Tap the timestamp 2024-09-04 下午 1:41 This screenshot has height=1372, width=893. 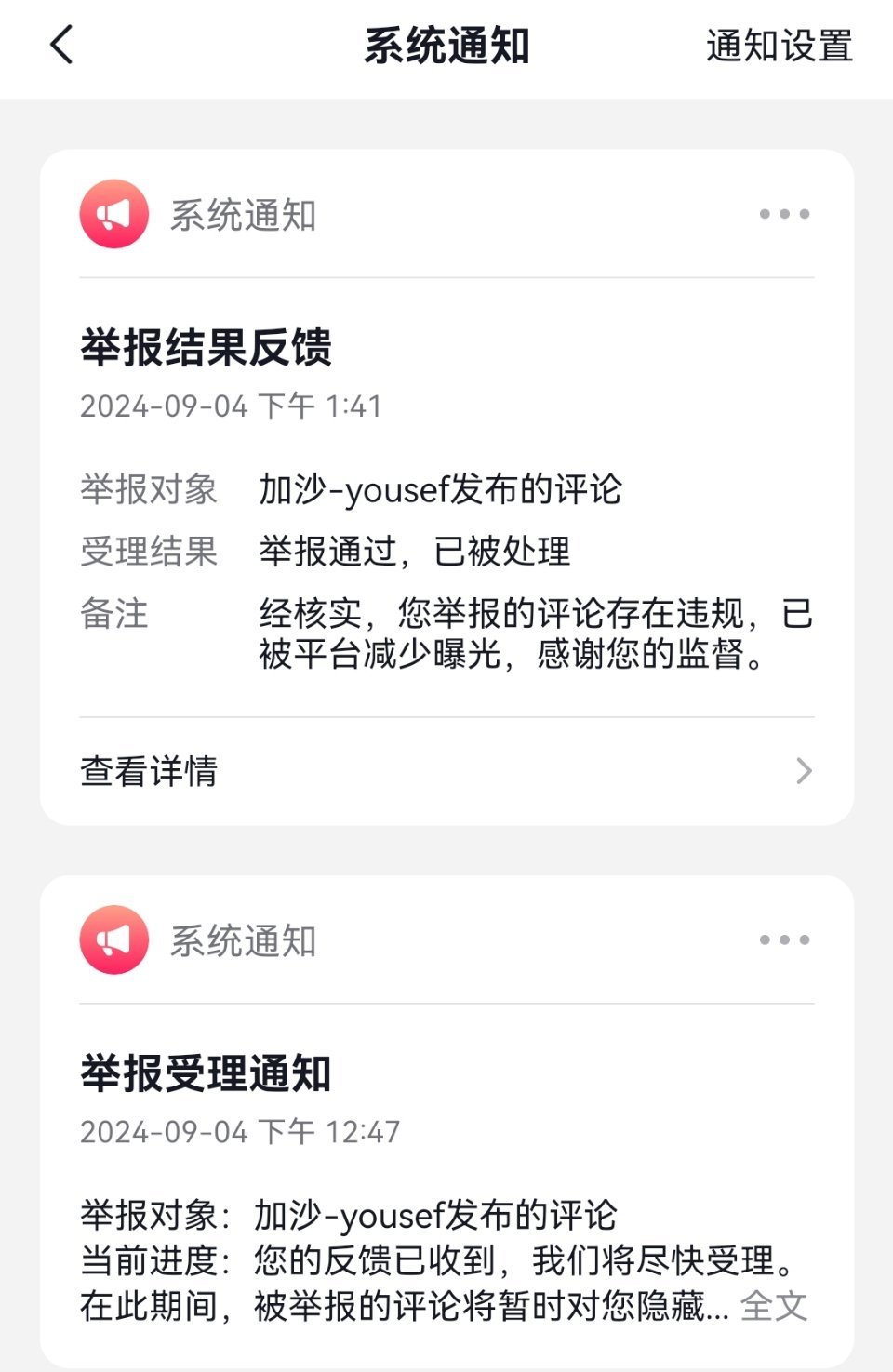point(234,405)
